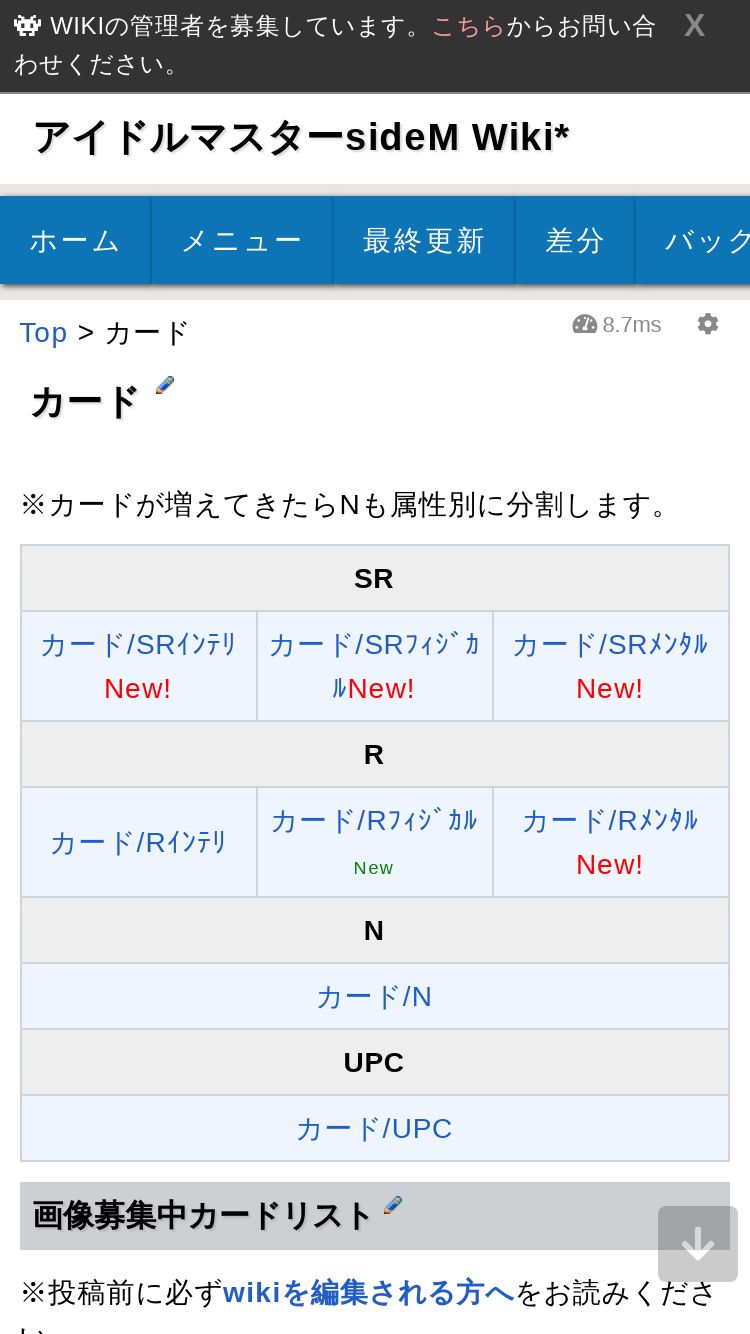Go to the ホーム tab

(75, 240)
